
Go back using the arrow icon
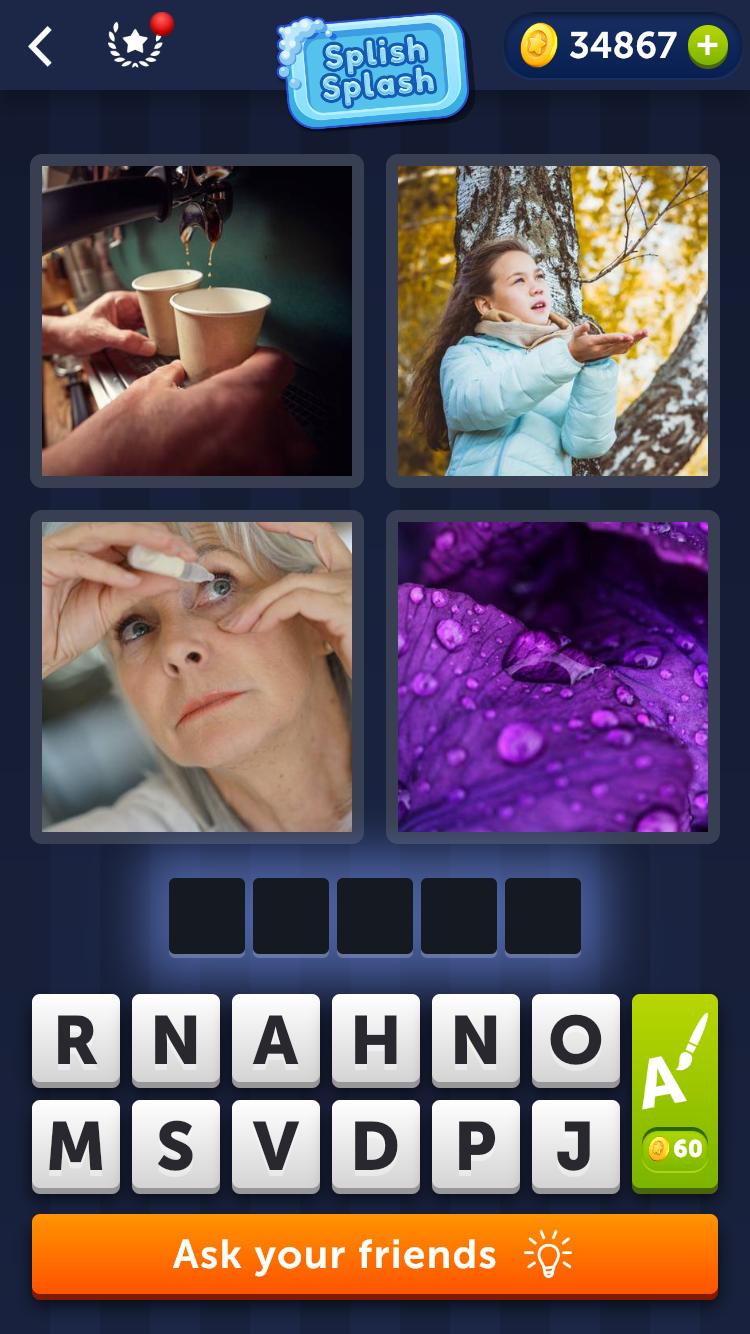point(40,46)
